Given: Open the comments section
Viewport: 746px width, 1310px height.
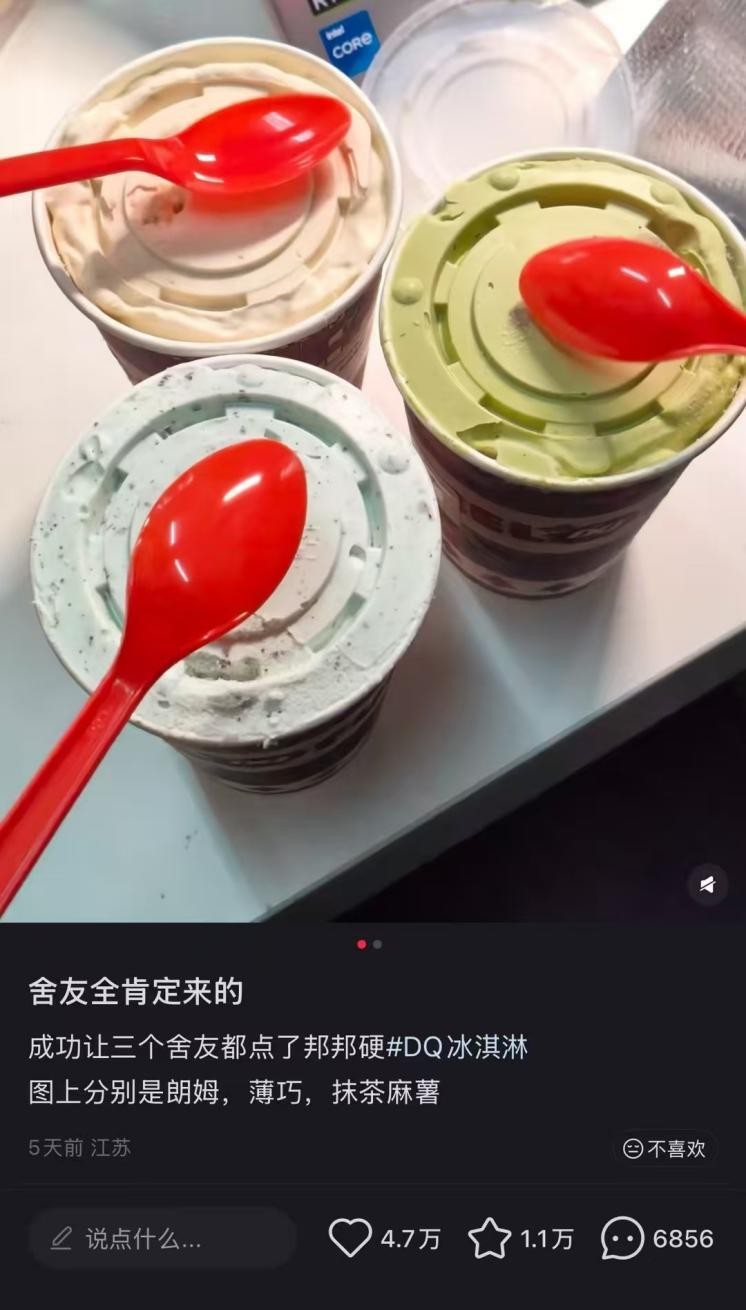Looking at the screenshot, I should pos(622,1238).
